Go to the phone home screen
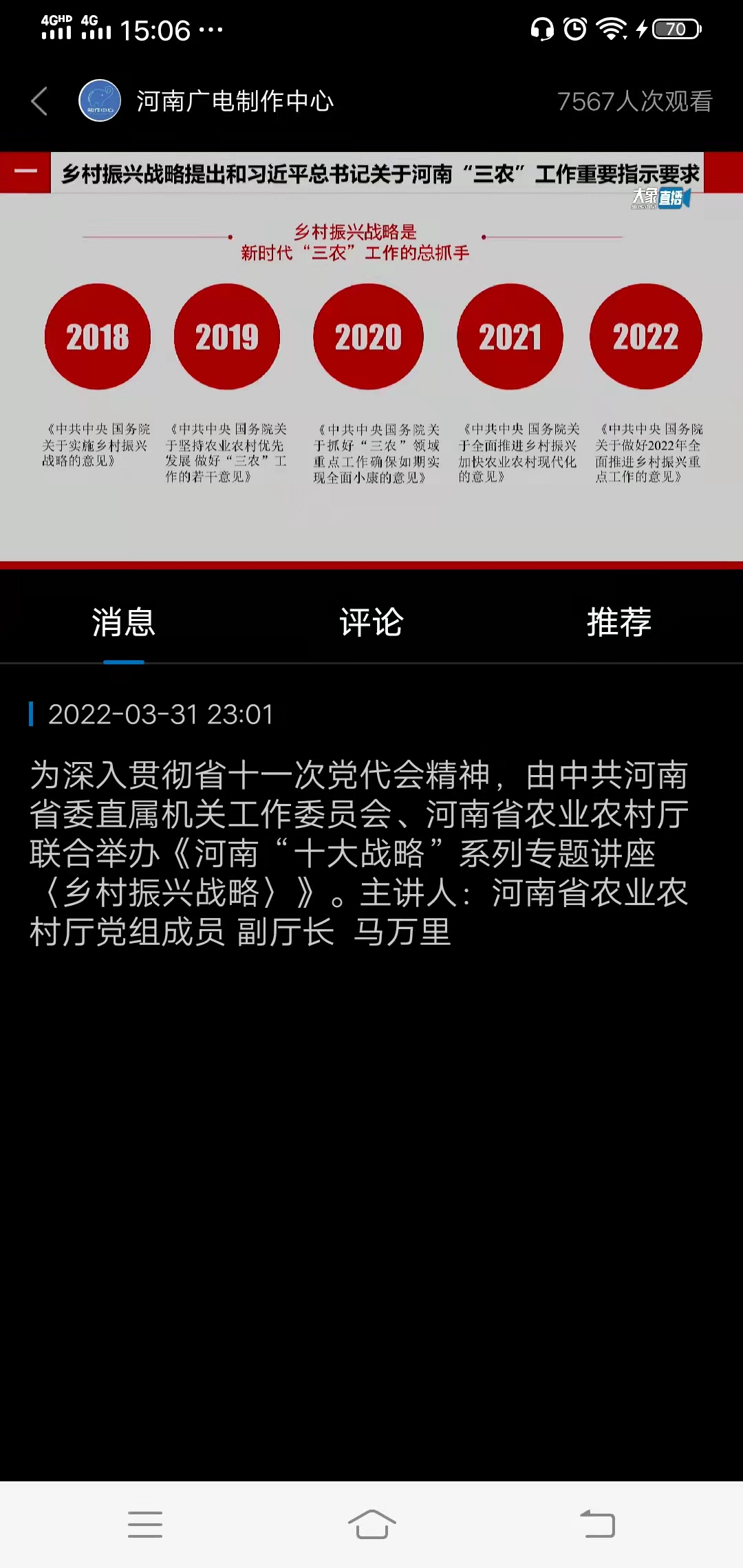 coord(371,1524)
